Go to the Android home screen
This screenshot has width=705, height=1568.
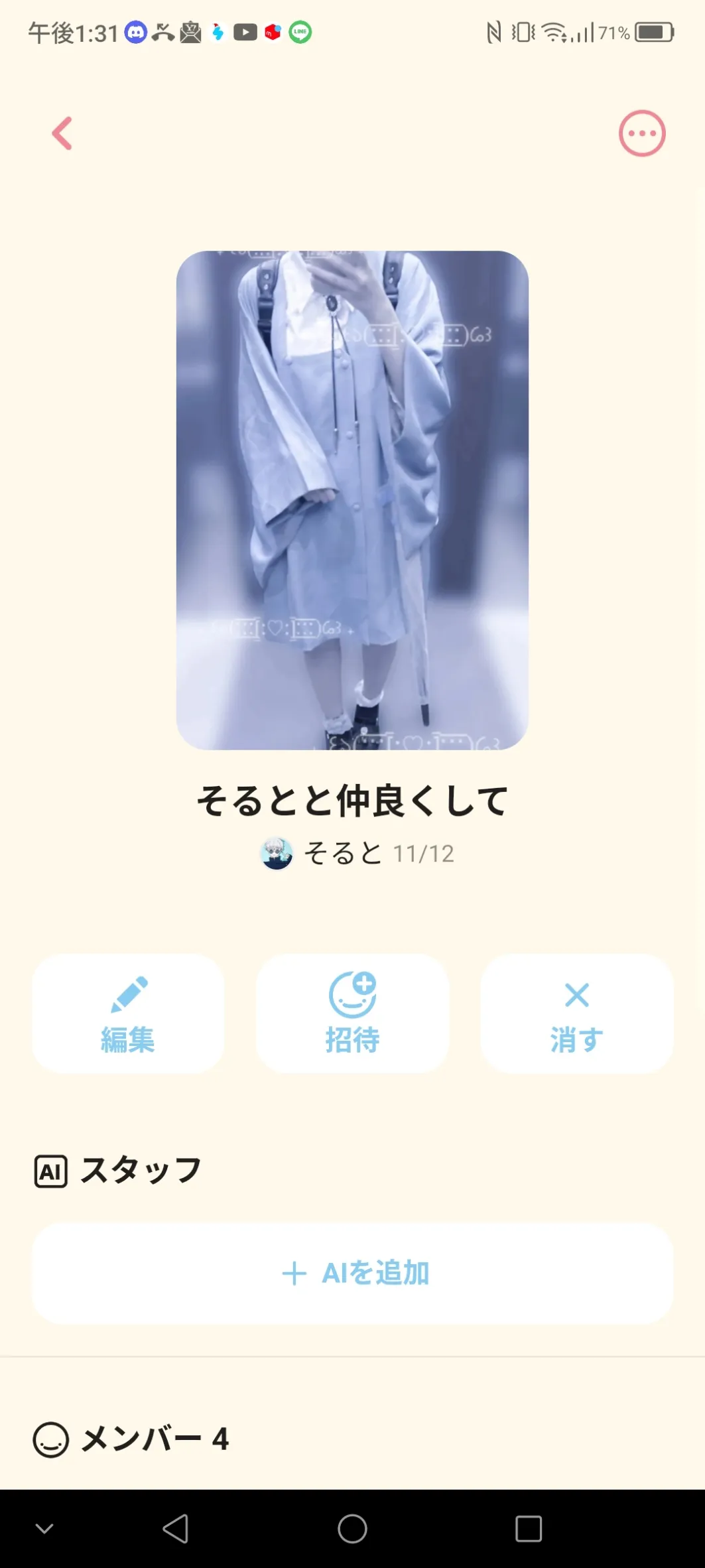352,1529
